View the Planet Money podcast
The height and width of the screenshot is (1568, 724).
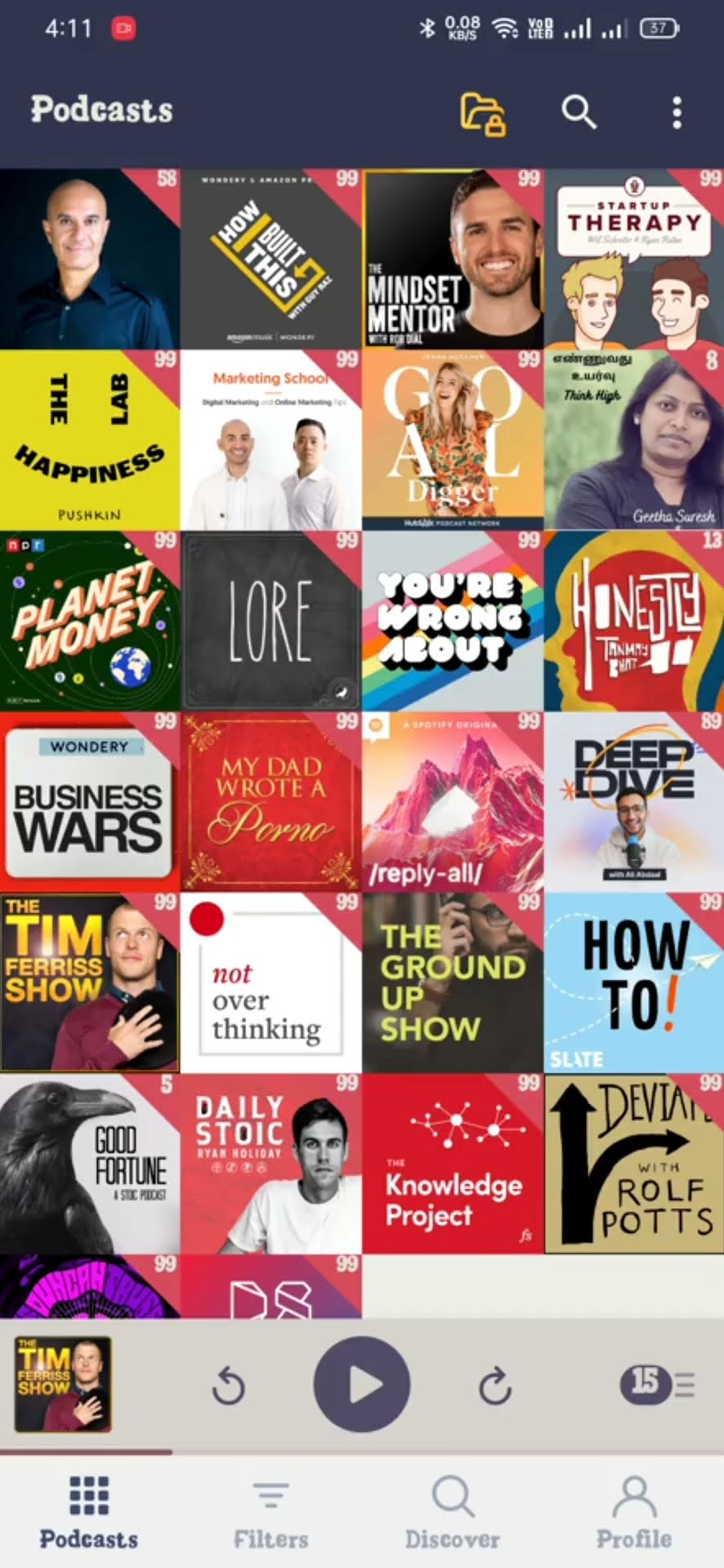[x=90, y=621]
